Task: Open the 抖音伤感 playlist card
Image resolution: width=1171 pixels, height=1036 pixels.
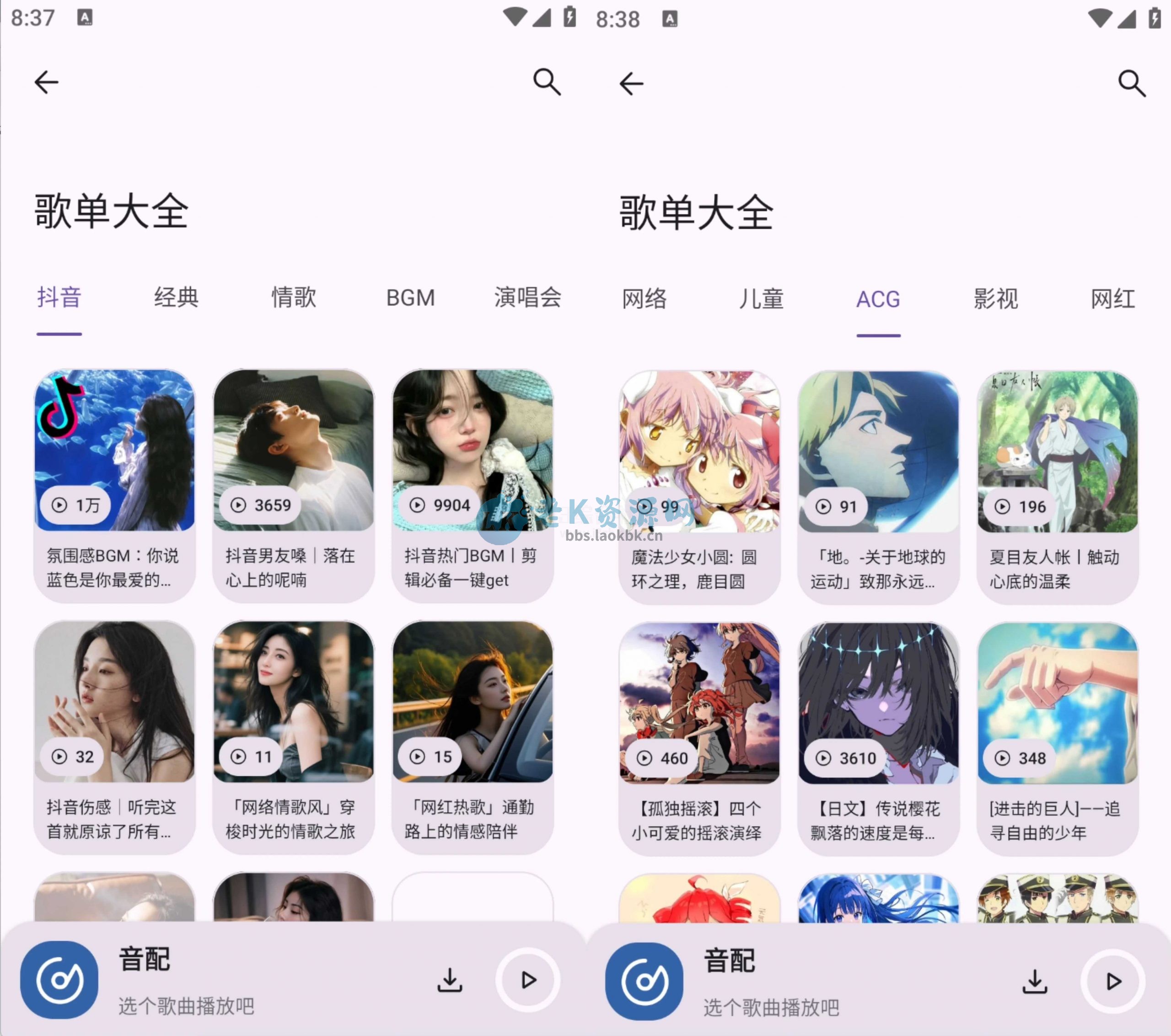Action: [114, 736]
